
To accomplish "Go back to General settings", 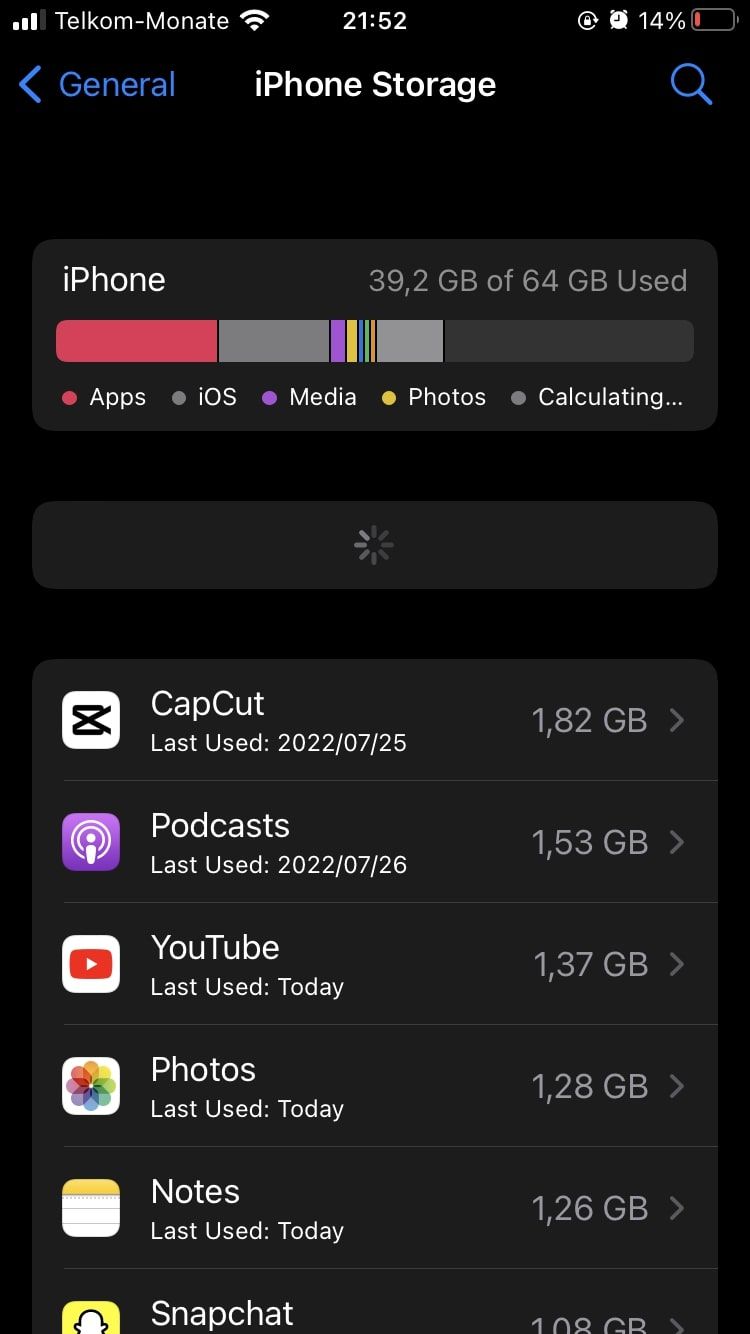I will click(x=97, y=85).
